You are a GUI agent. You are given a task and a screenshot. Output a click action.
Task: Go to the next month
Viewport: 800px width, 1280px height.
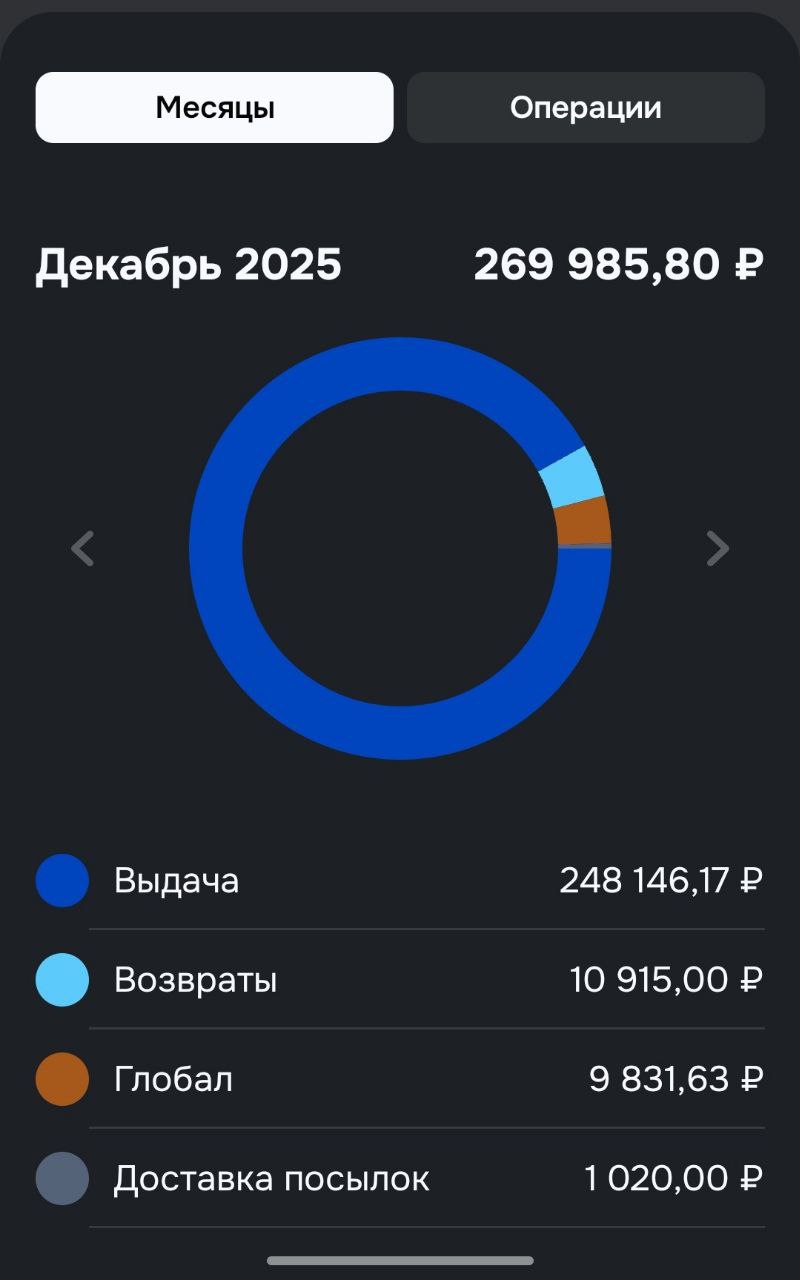click(x=717, y=548)
